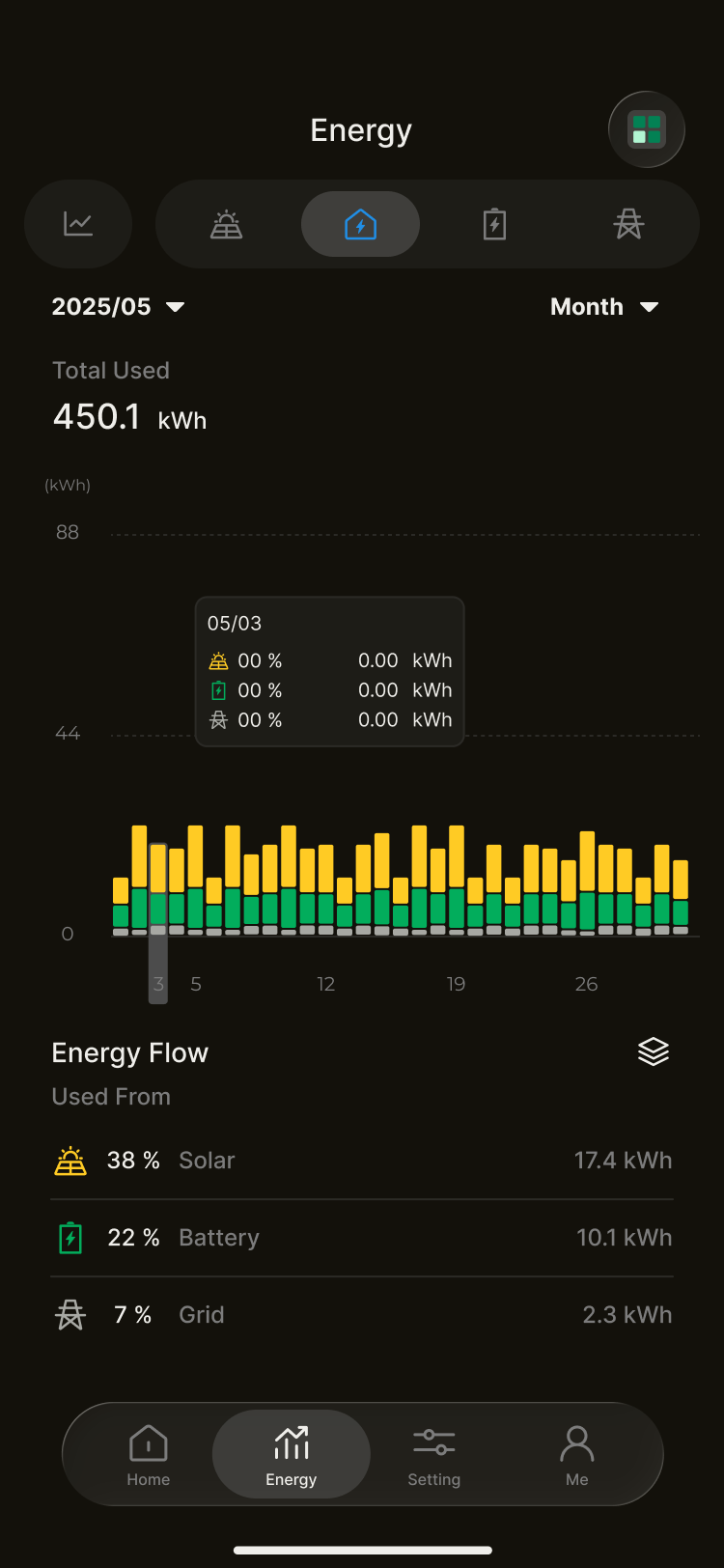Select the home consumption tab
724x1568 pixels.
pyautogui.click(x=360, y=224)
